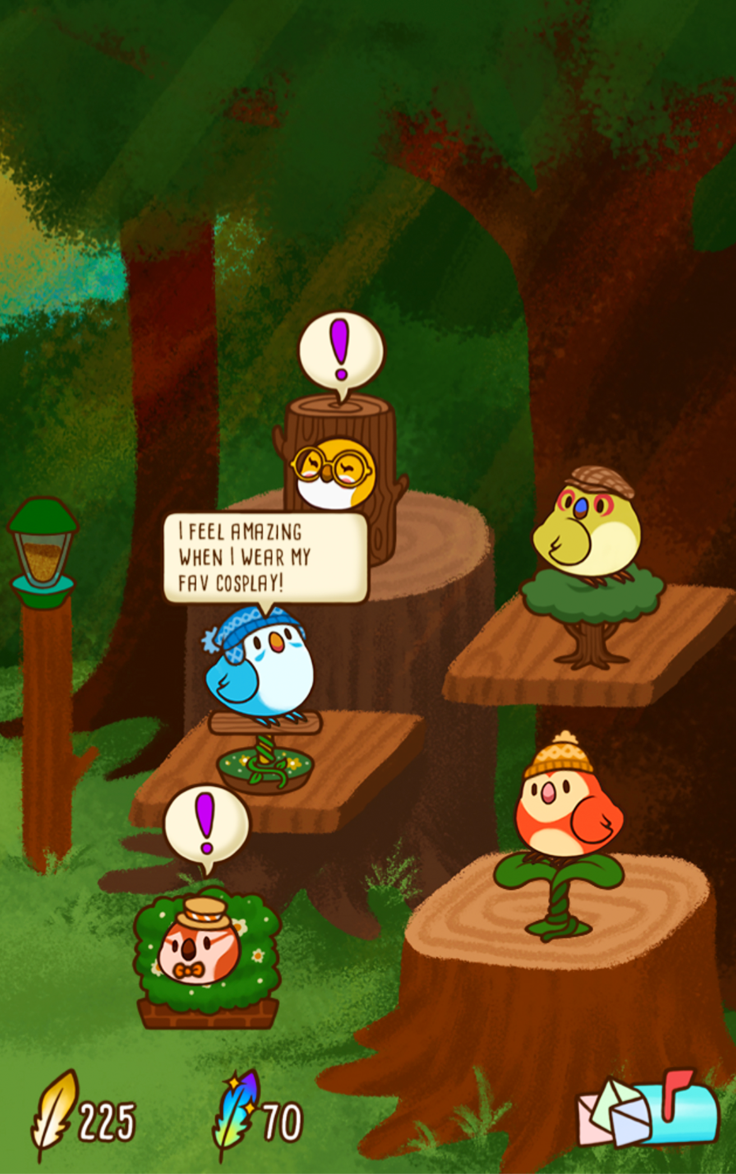The width and height of the screenshot is (736, 1174).
Task: Tap the exclamation bubble above the yellow bird
Action: pyautogui.click(x=341, y=351)
